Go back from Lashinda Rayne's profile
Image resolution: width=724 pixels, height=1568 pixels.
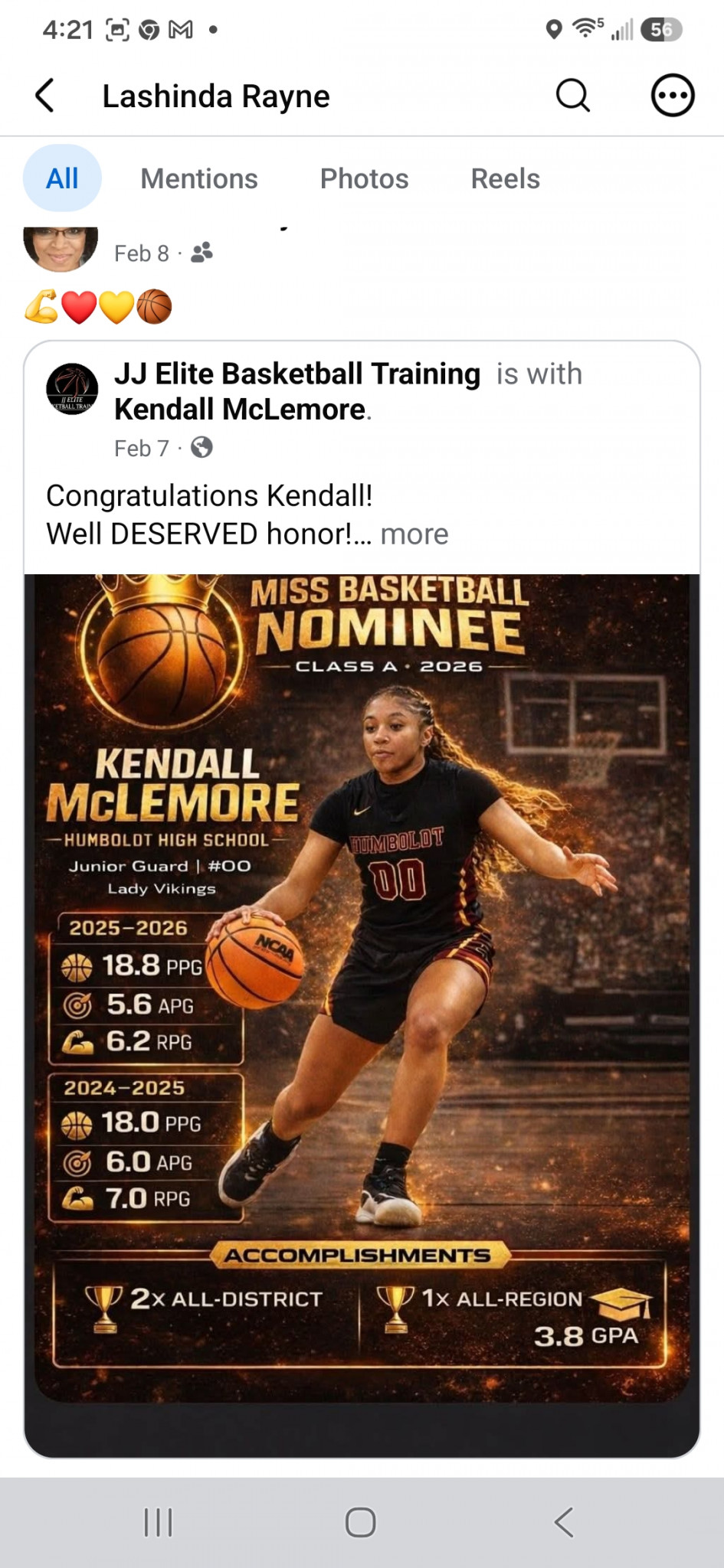[x=45, y=96]
